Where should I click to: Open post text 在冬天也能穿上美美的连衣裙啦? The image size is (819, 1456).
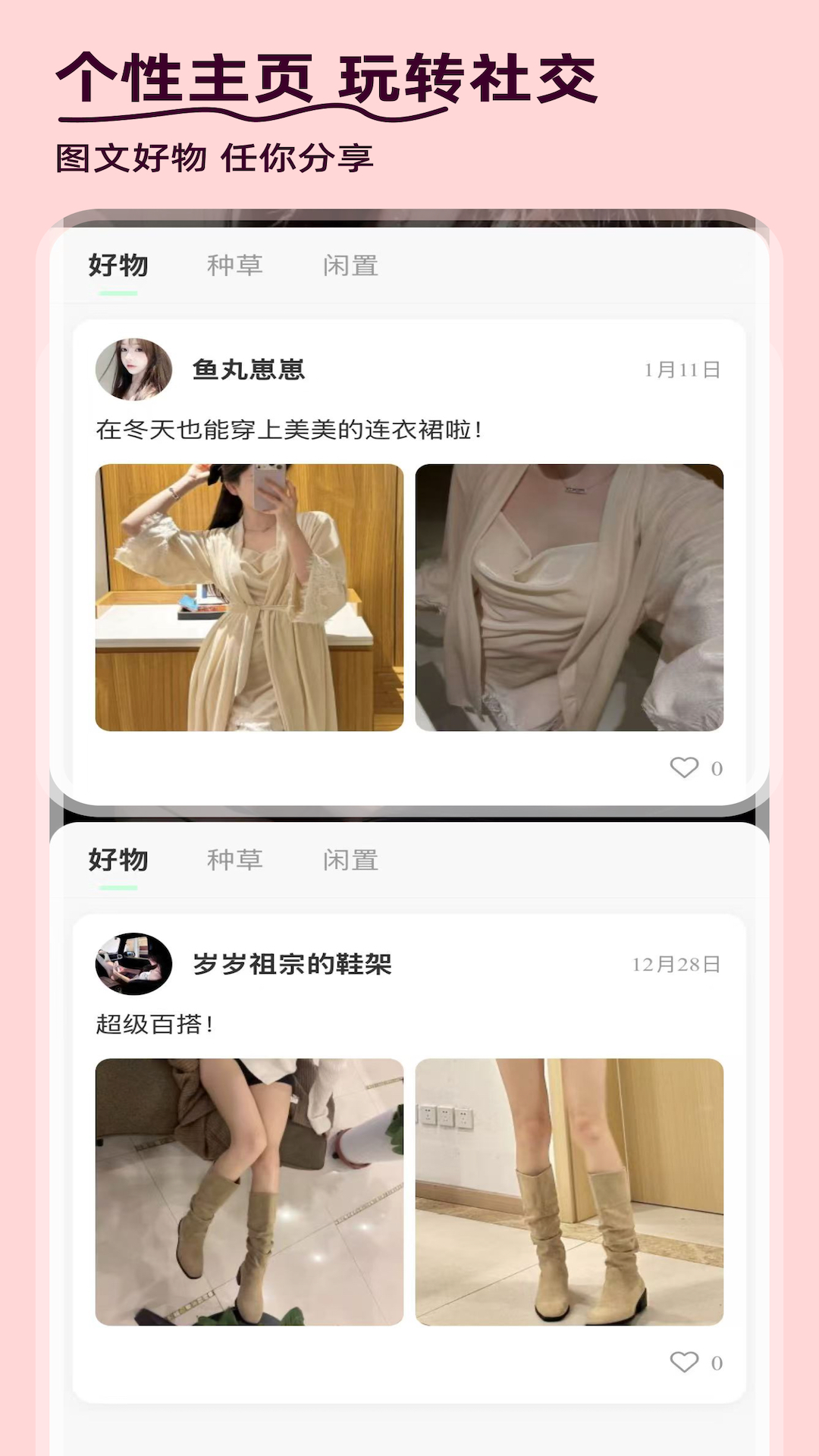click(290, 428)
